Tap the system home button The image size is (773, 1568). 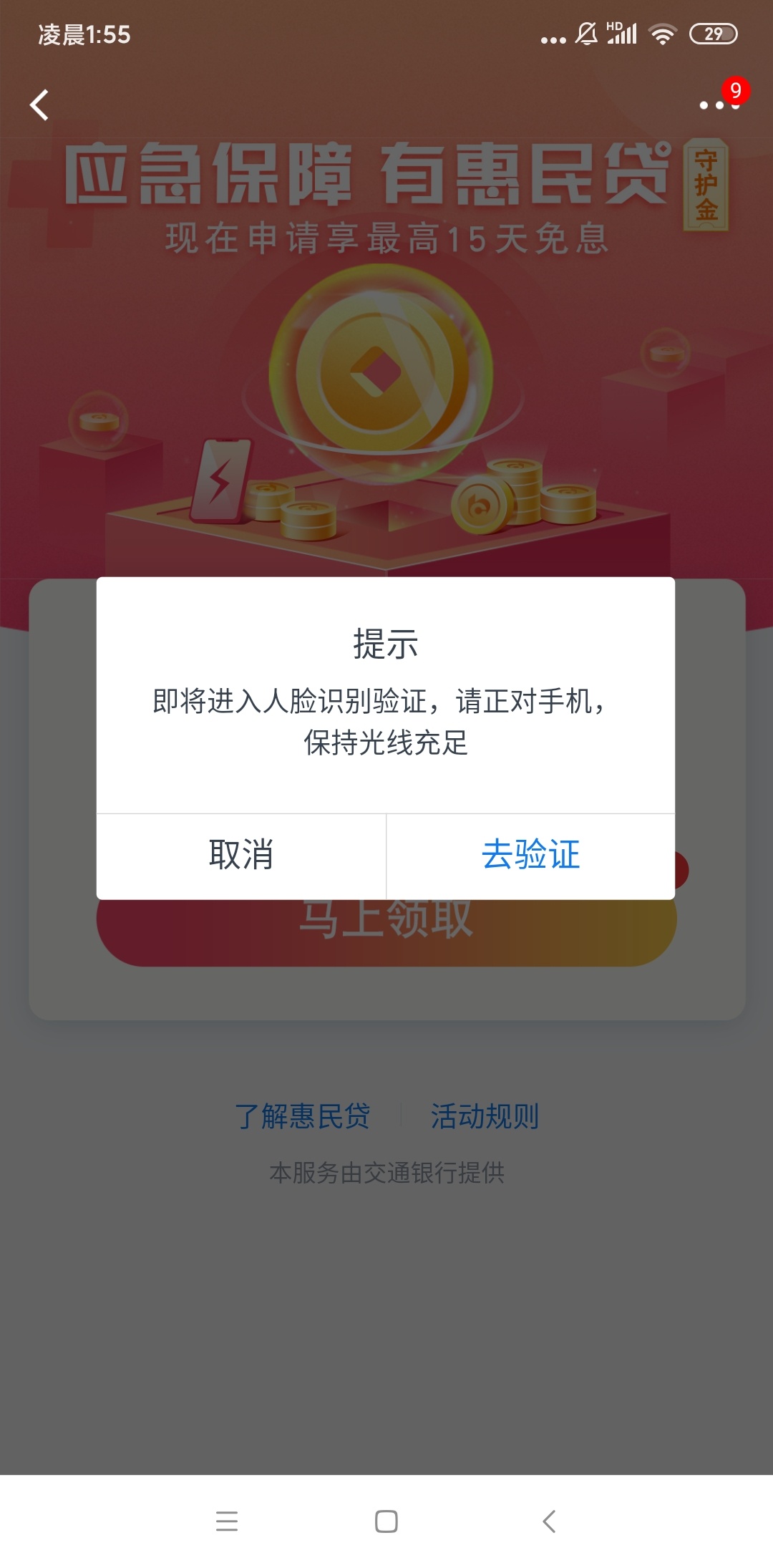click(x=386, y=1521)
